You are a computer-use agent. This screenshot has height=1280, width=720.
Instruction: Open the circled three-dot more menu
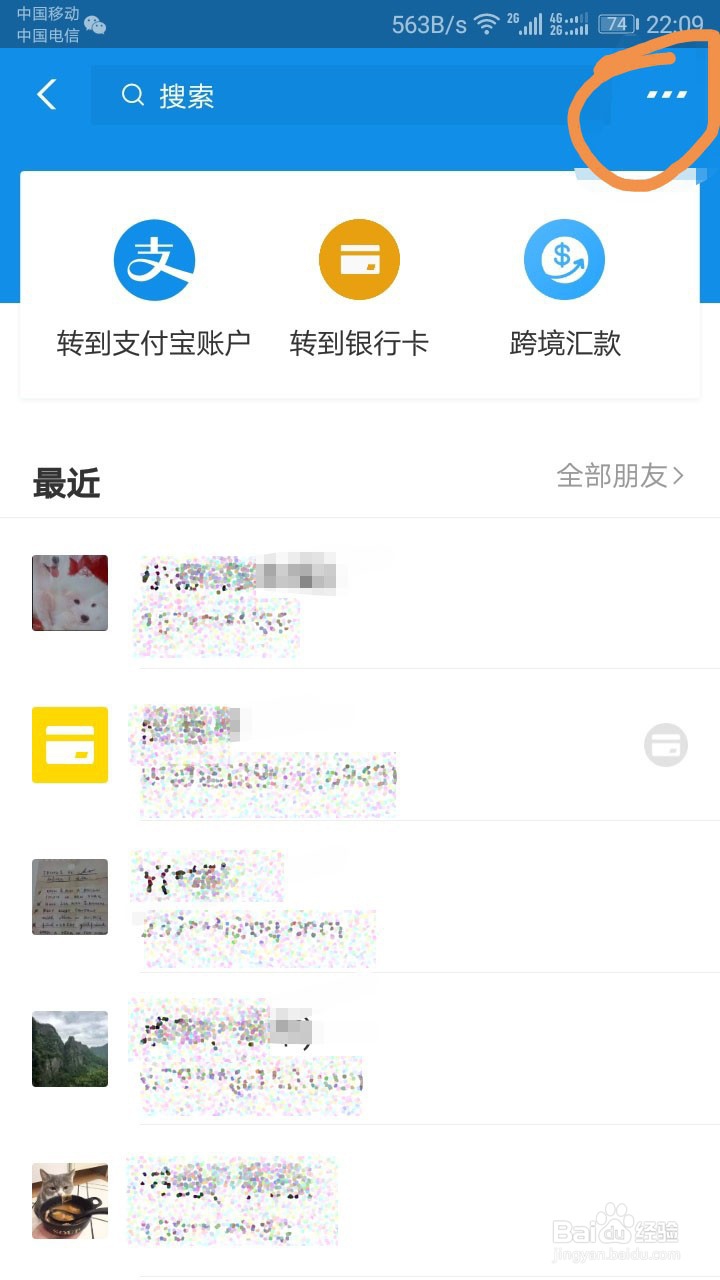(x=664, y=94)
